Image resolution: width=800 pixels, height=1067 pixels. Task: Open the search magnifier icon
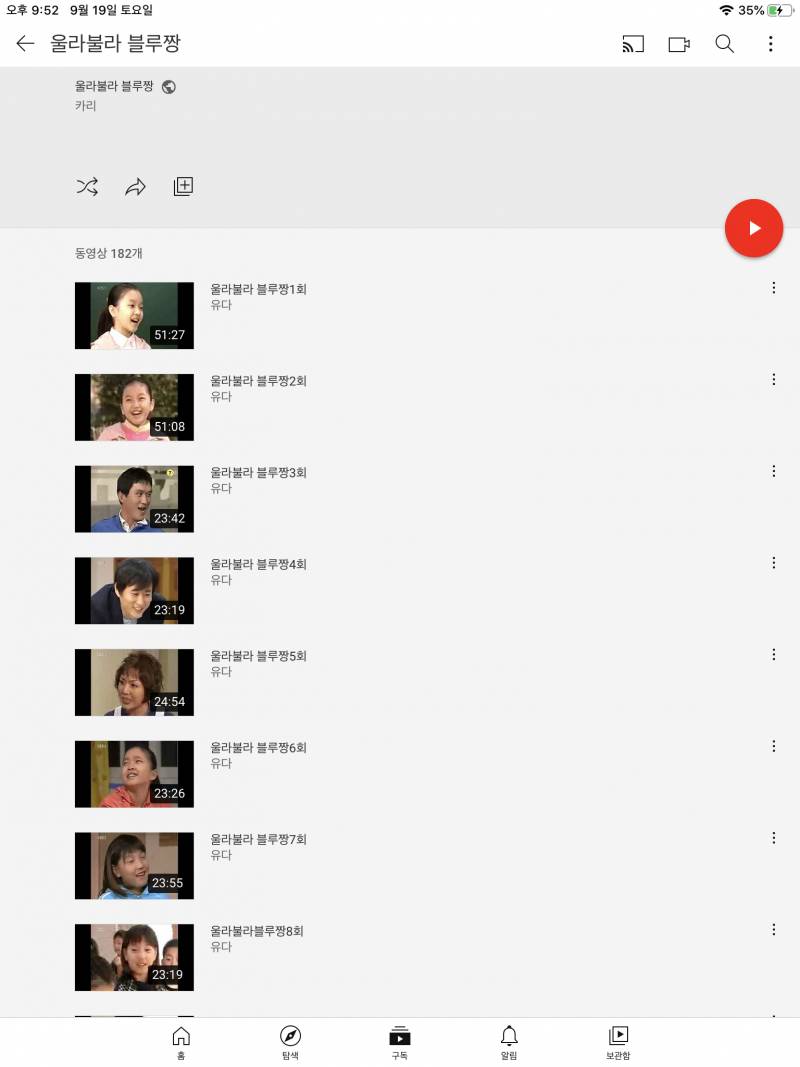725,44
